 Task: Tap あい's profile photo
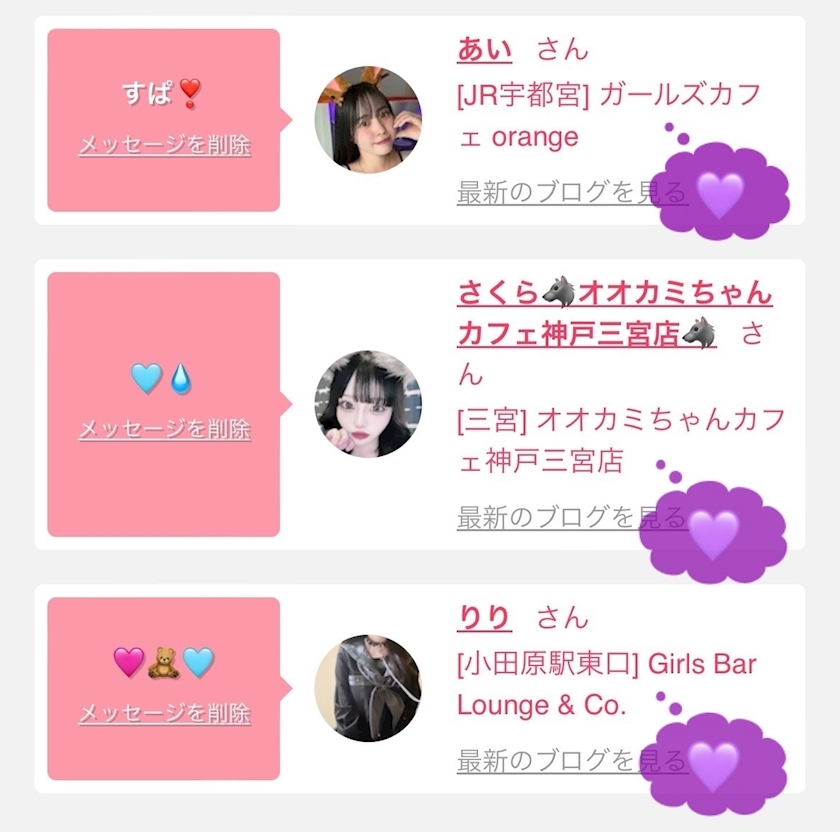point(368,120)
